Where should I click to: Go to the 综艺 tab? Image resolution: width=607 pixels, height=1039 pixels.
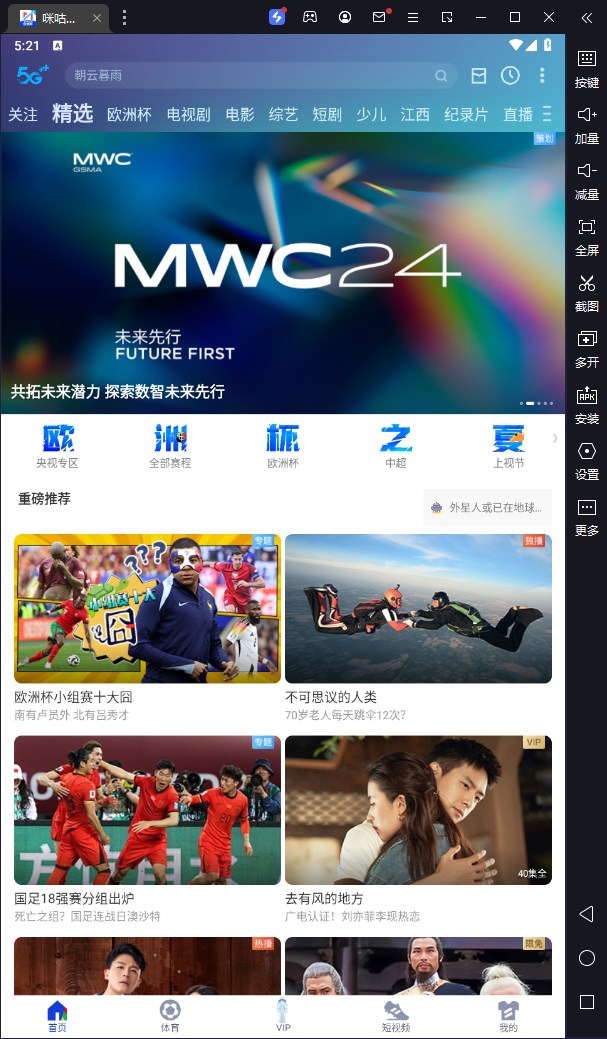(x=283, y=114)
